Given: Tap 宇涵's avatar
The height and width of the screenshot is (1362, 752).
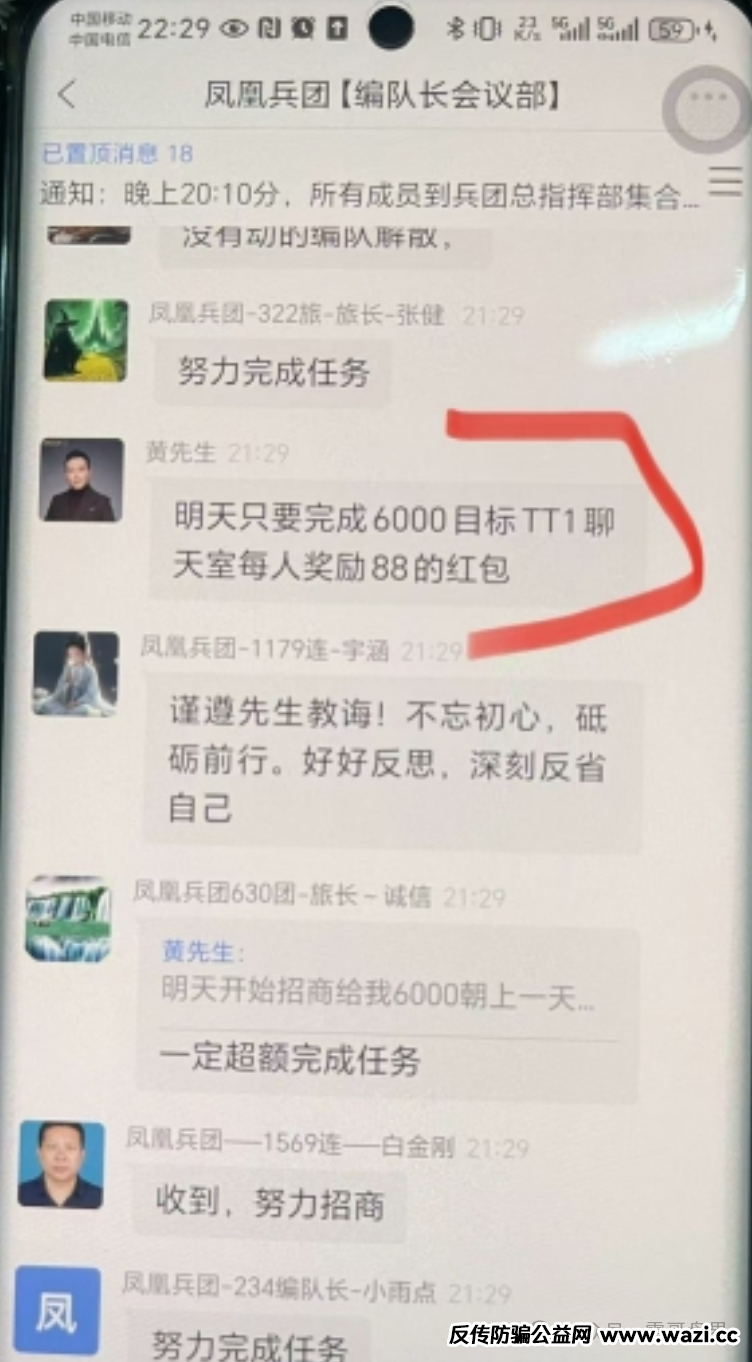Looking at the screenshot, I should 75,673.
